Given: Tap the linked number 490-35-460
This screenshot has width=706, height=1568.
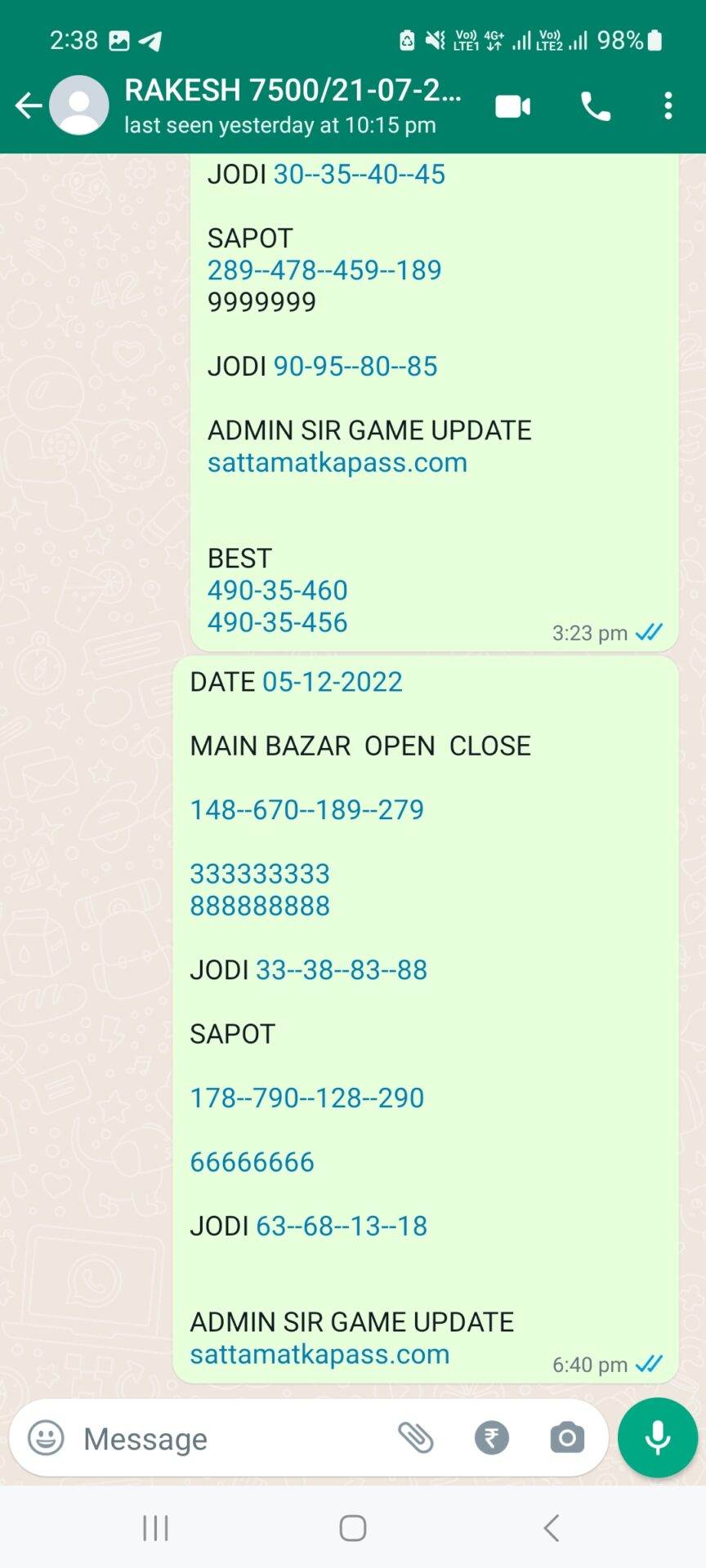Looking at the screenshot, I should [x=278, y=590].
